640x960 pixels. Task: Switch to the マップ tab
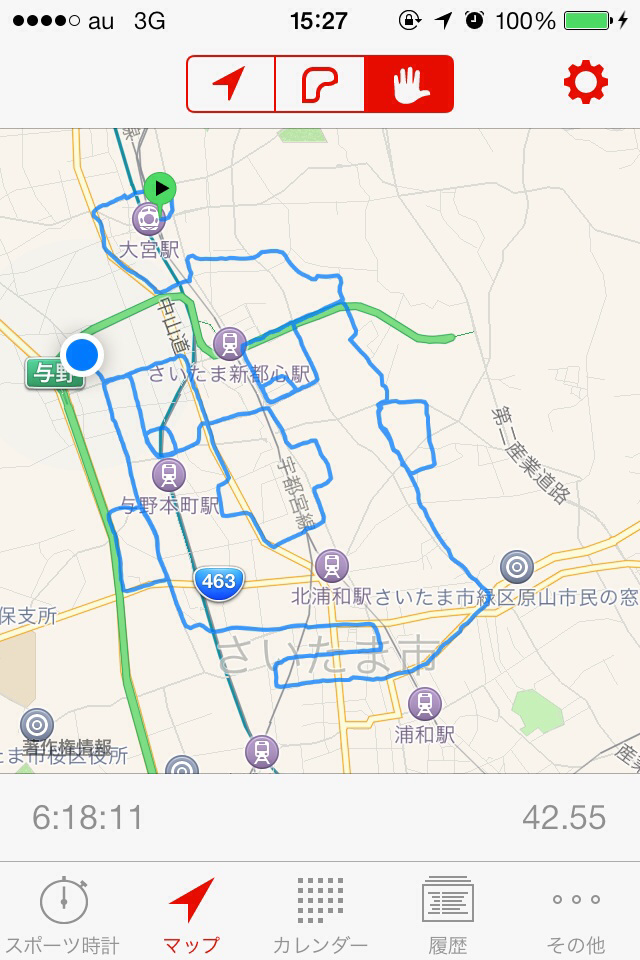pyautogui.click(x=190, y=914)
